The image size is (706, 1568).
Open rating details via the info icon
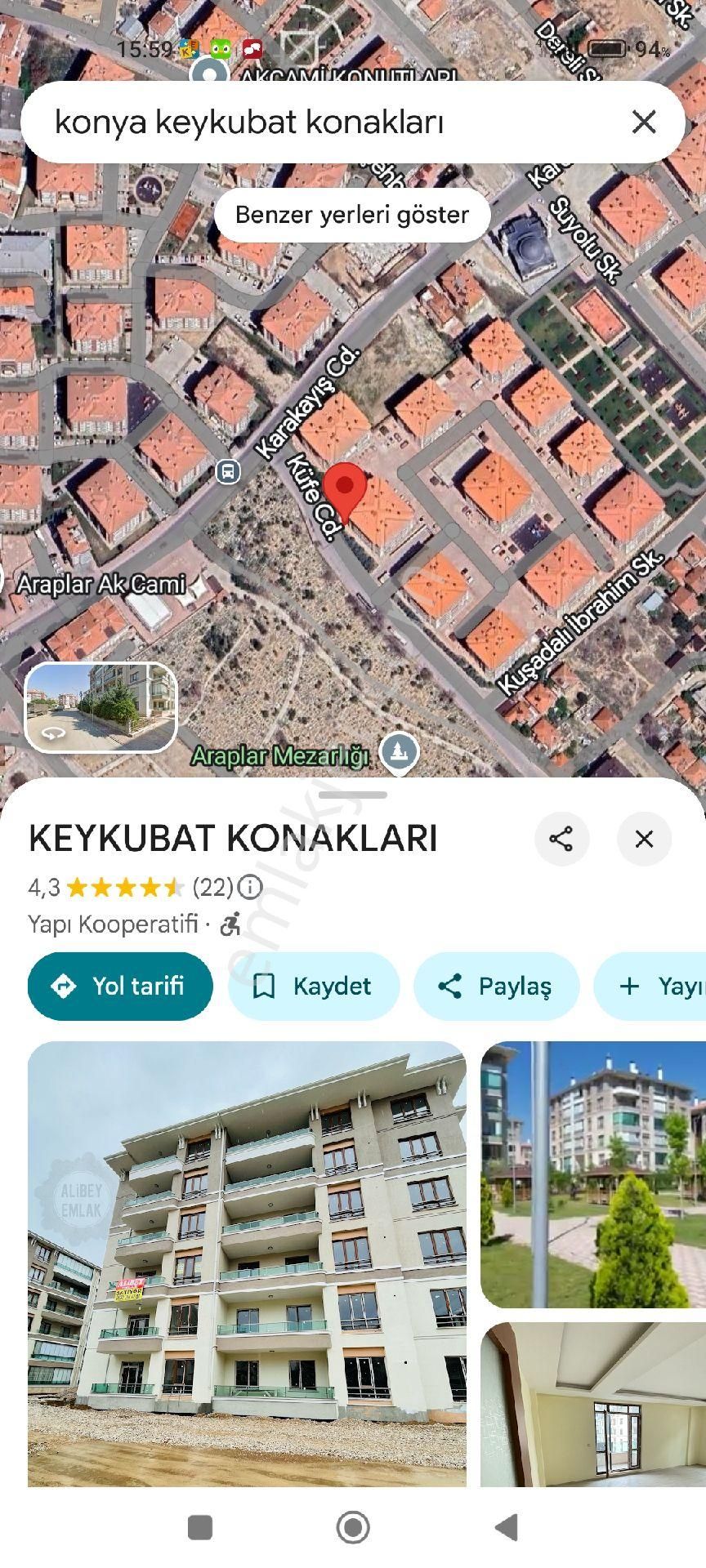click(x=248, y=888)
